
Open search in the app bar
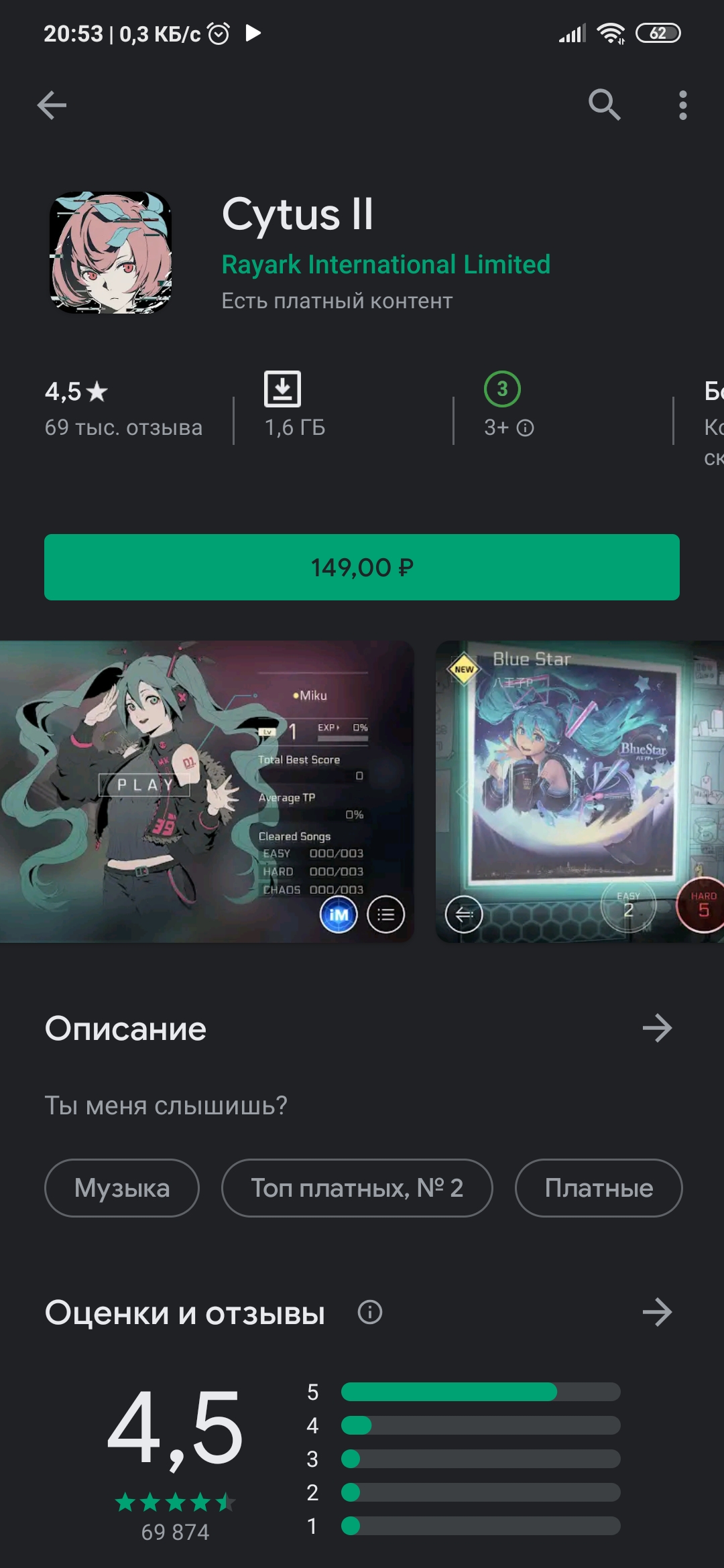pos(604,105)
